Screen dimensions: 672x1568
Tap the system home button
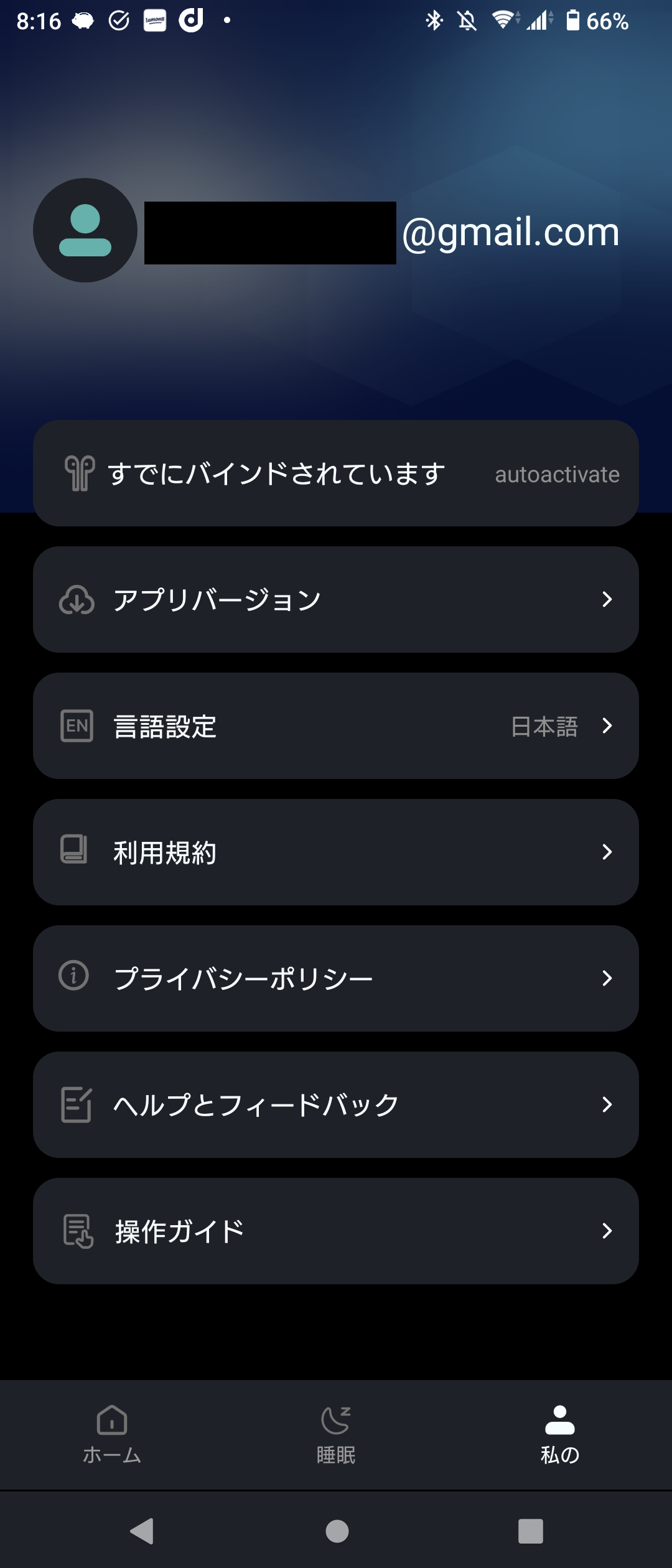(x=337, y=1531)
